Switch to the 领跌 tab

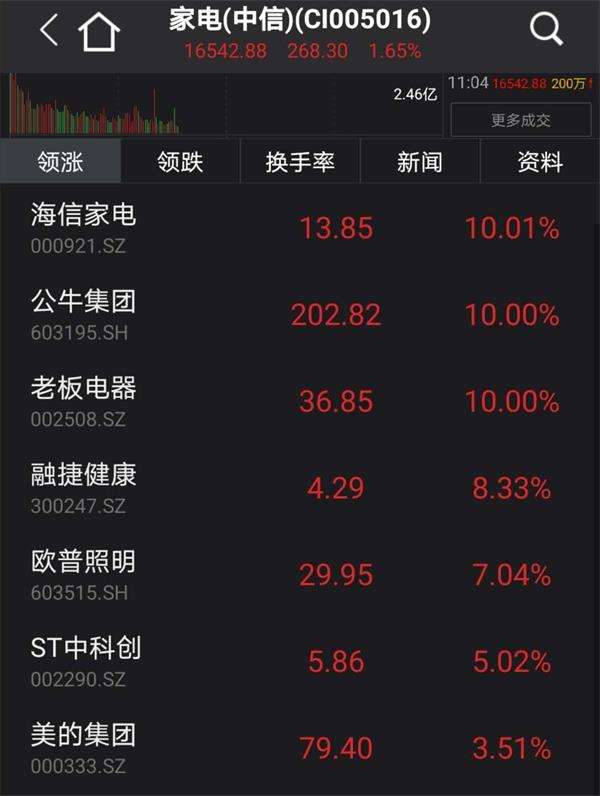[180, 162]
